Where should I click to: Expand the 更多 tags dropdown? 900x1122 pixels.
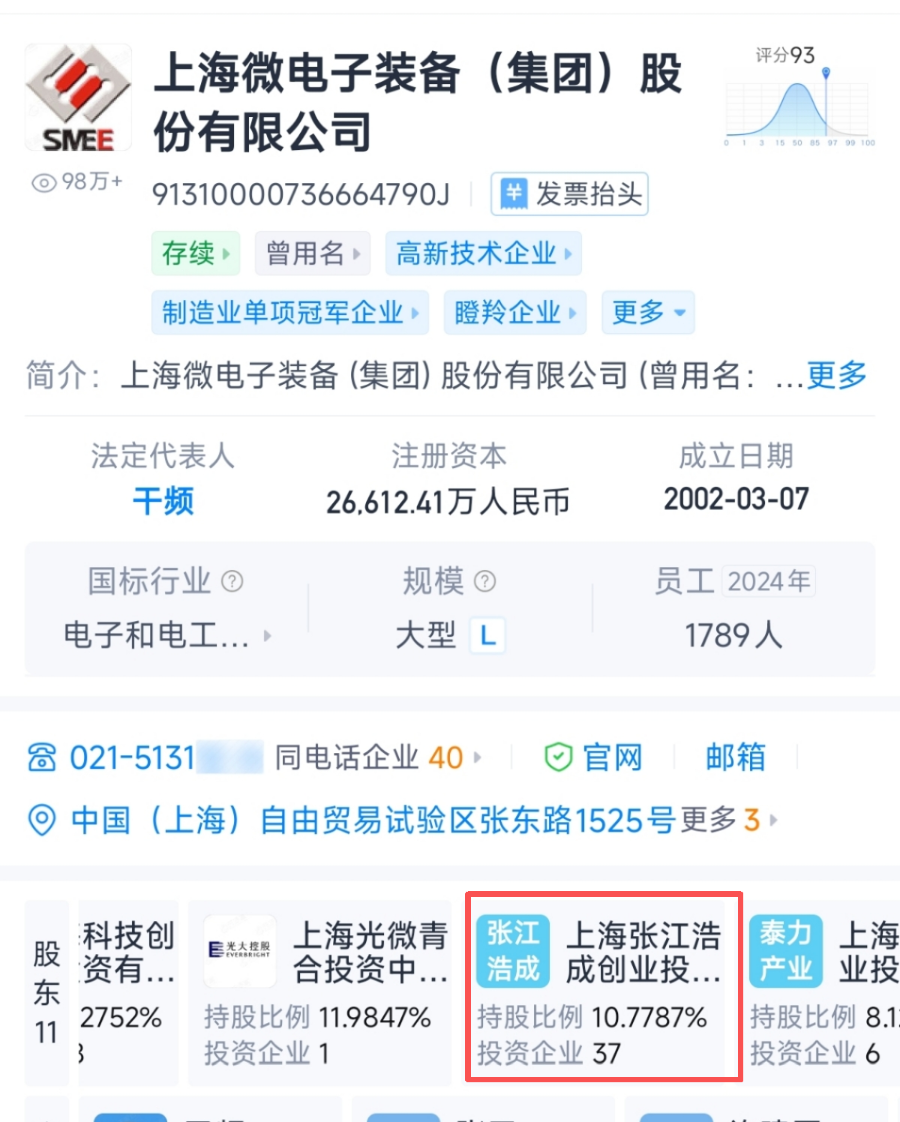[648, 313]
